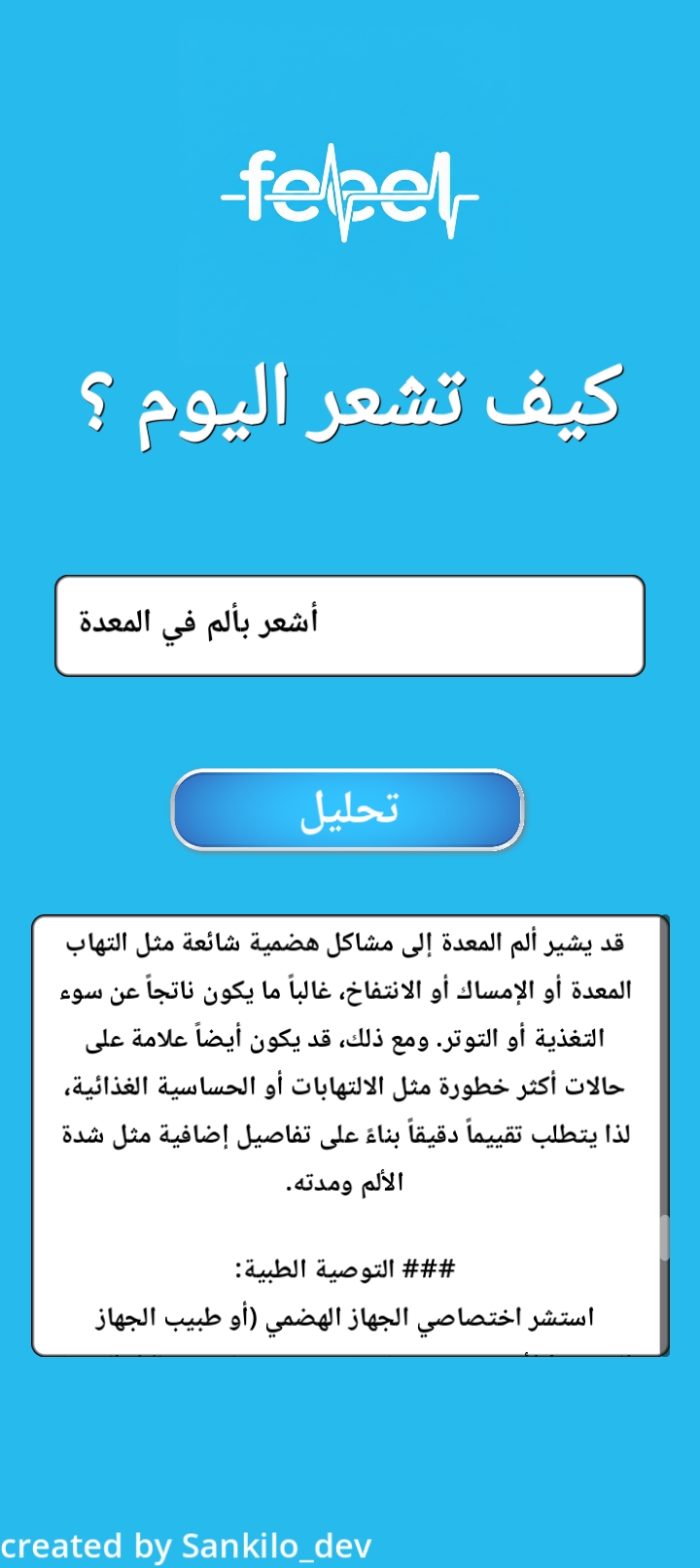The image size is (700, 1568).
Task: Tap the results box scrollbar handle
Action: coord(664,1237)
